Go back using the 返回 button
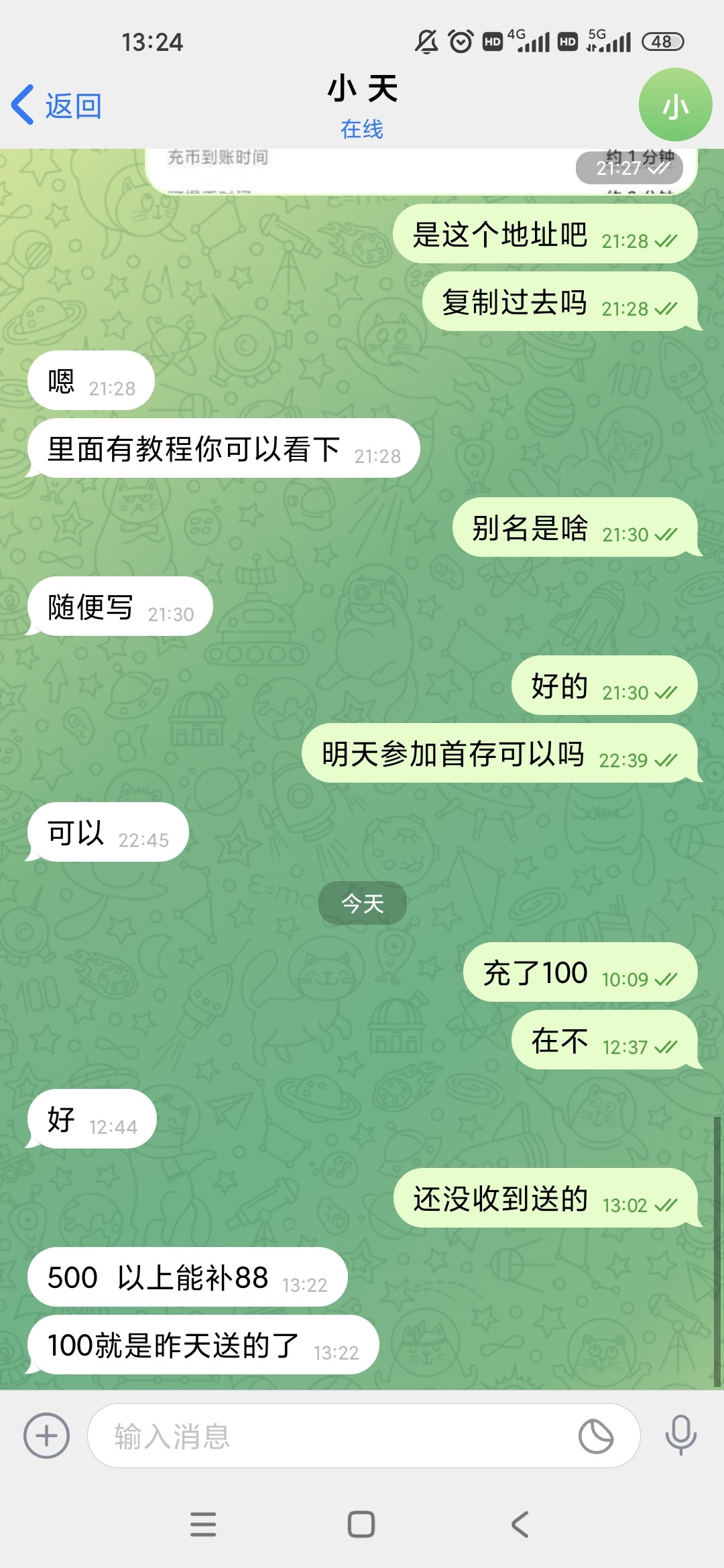Image resolution: width=724 pixels, height=1568 pixels. [57, 105]
